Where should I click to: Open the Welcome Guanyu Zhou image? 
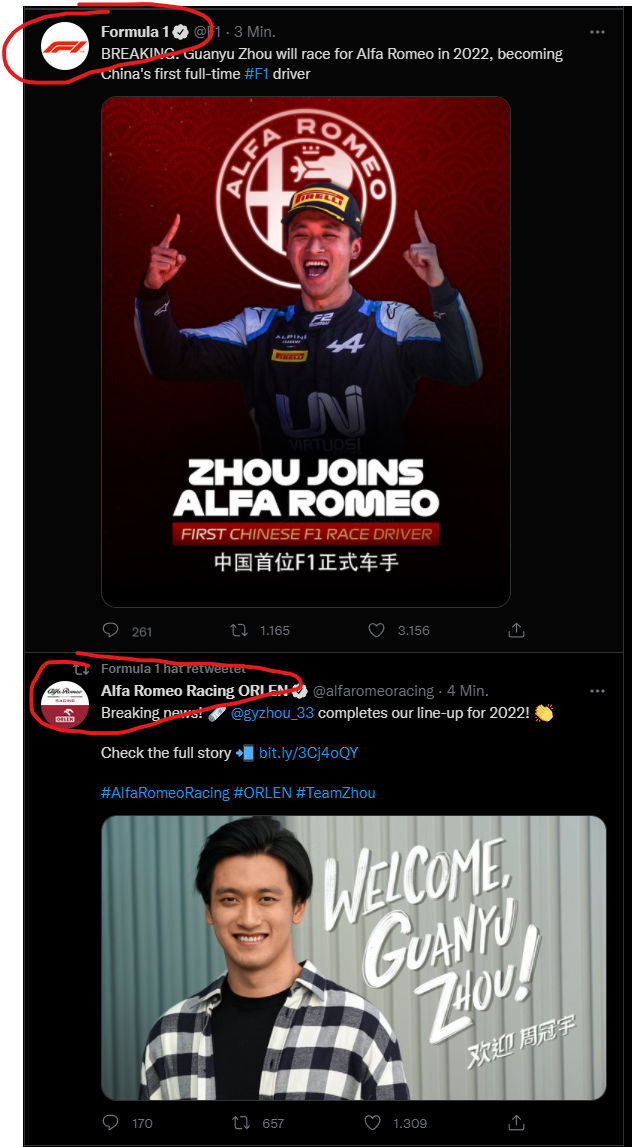point(353,958)
